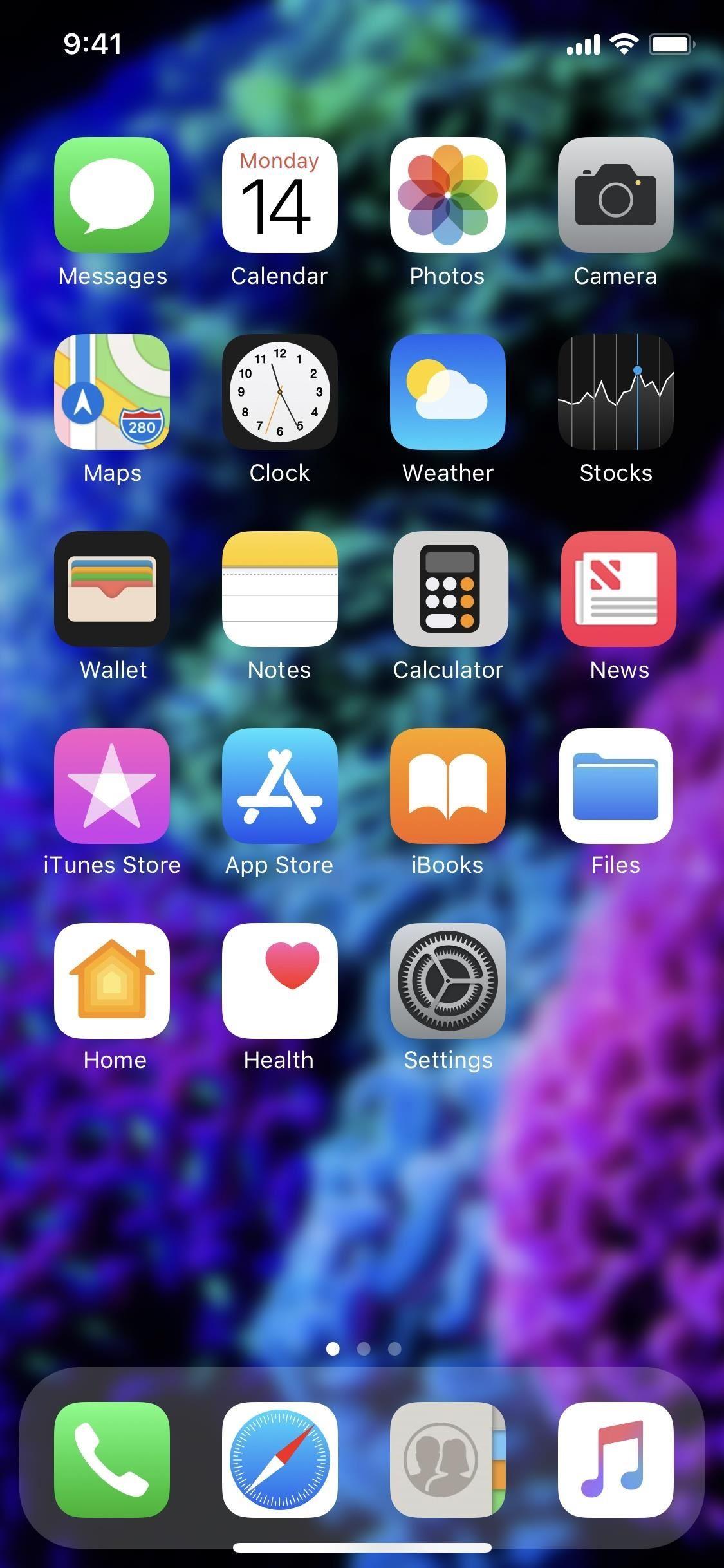View the Weather forecast
Screen dimensions: 724x1568
447,393
